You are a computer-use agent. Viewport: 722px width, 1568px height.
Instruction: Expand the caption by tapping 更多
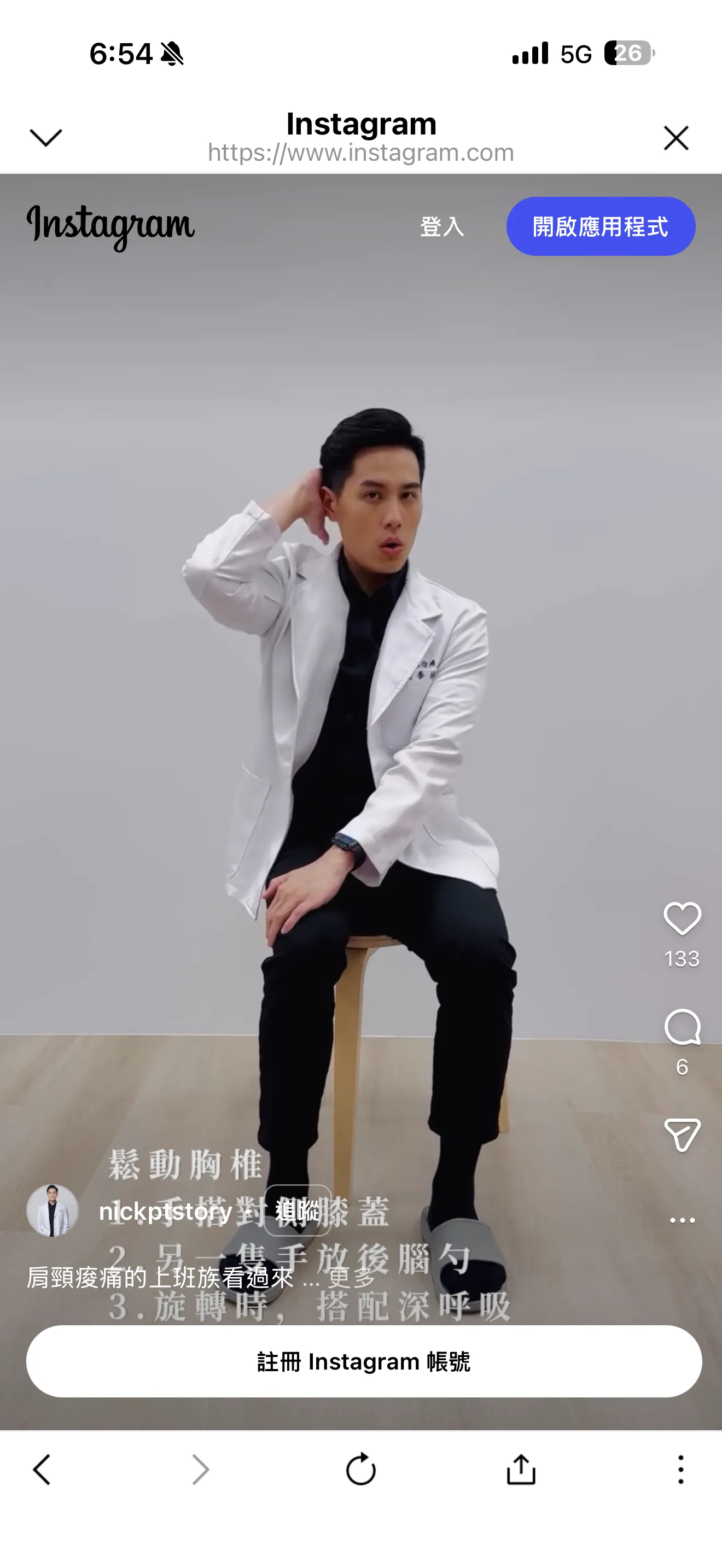point(351,1278)
